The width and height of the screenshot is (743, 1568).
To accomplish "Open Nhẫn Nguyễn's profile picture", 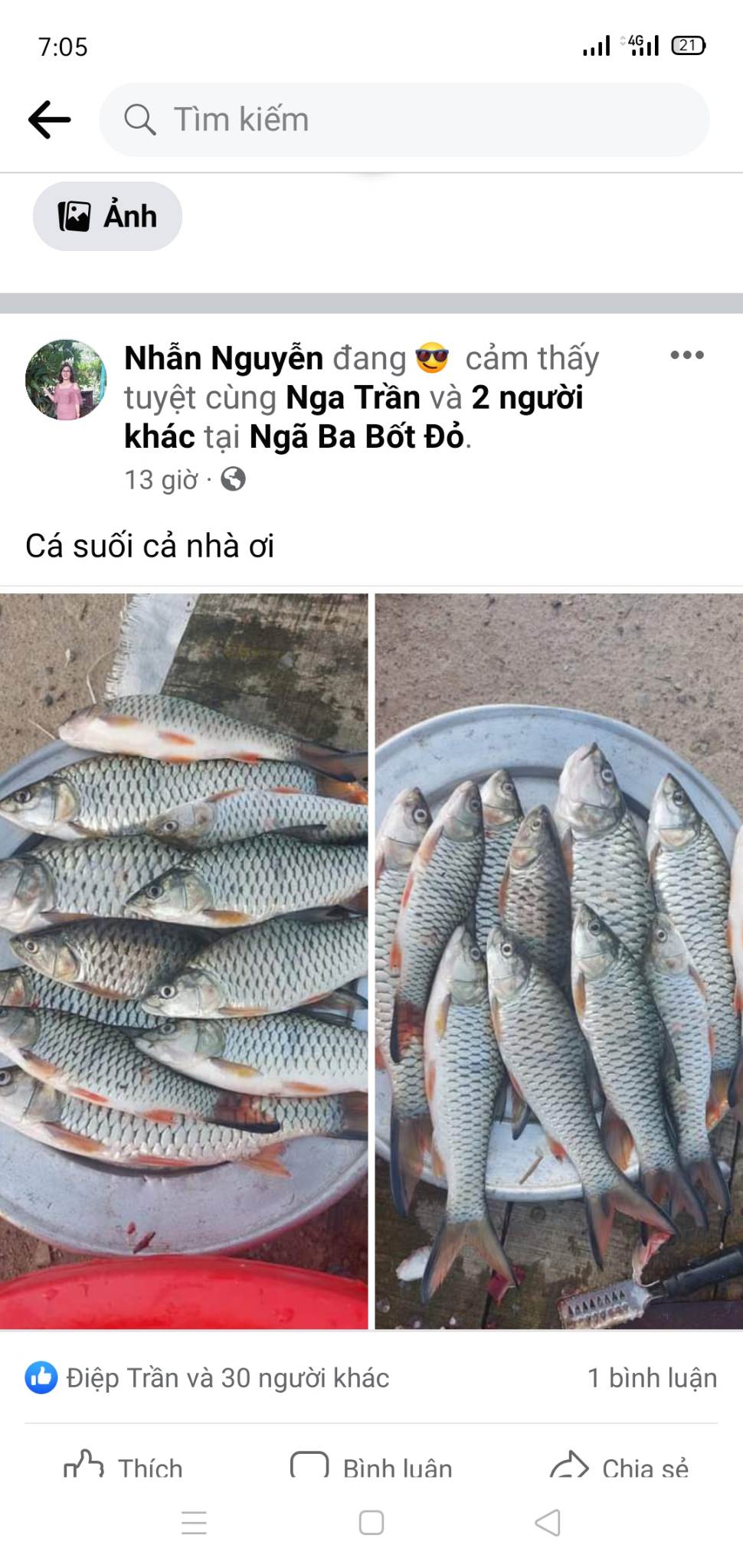I will coord(66,380).
